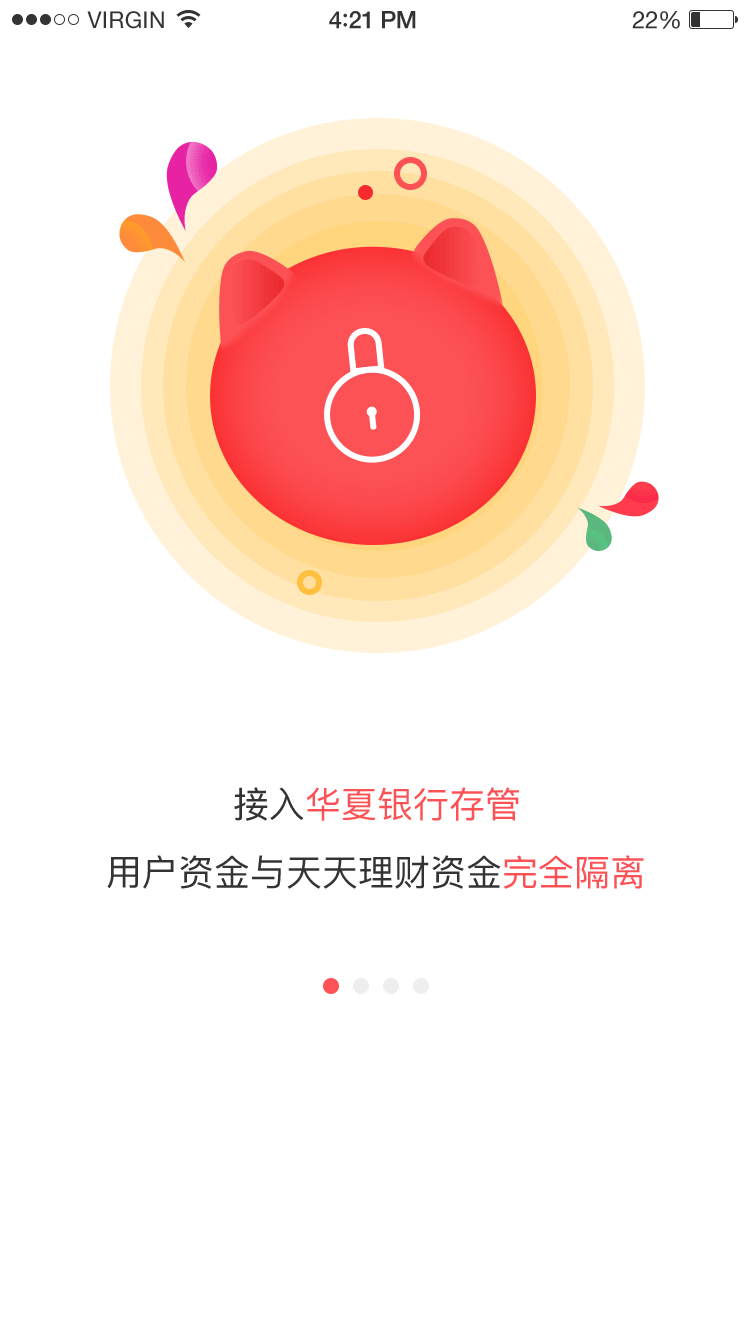Click the 接入 text line

click(x=266, y=803)
